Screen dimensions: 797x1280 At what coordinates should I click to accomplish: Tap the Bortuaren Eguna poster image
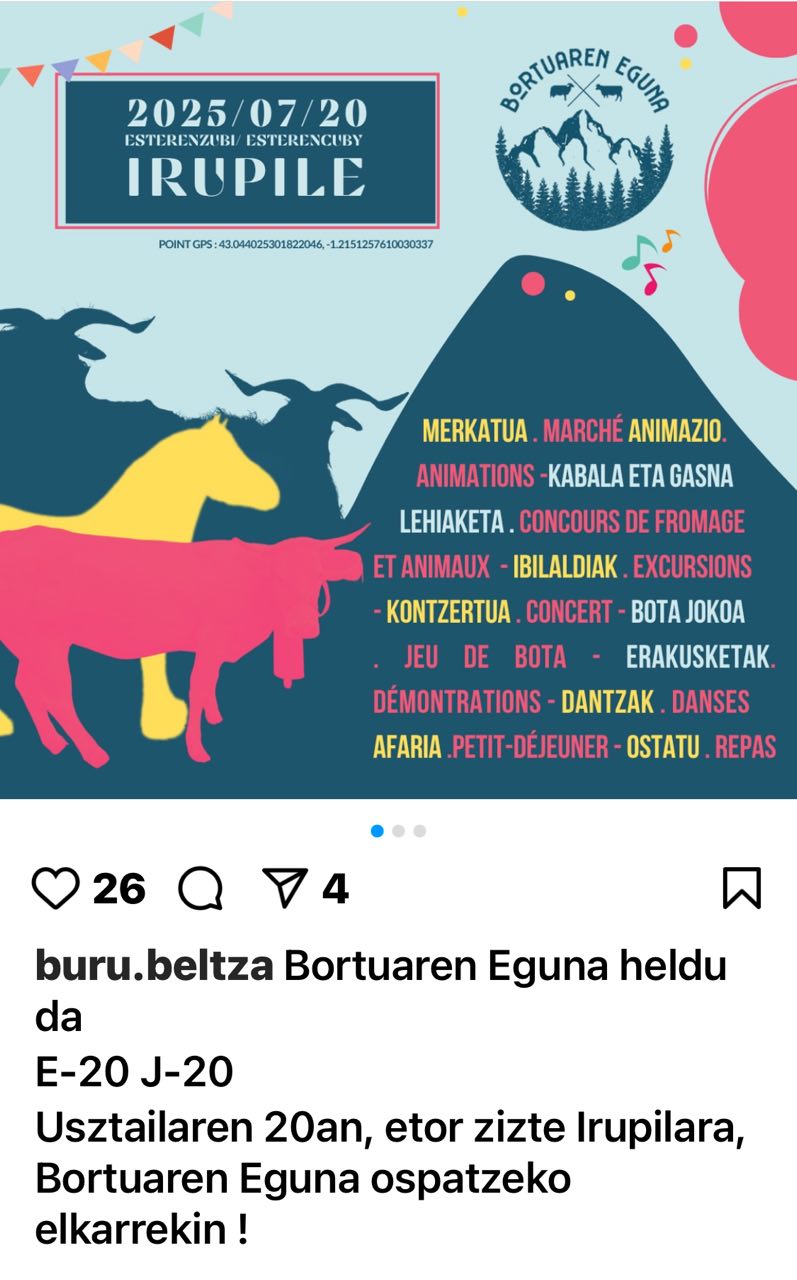tap(398, 400)
